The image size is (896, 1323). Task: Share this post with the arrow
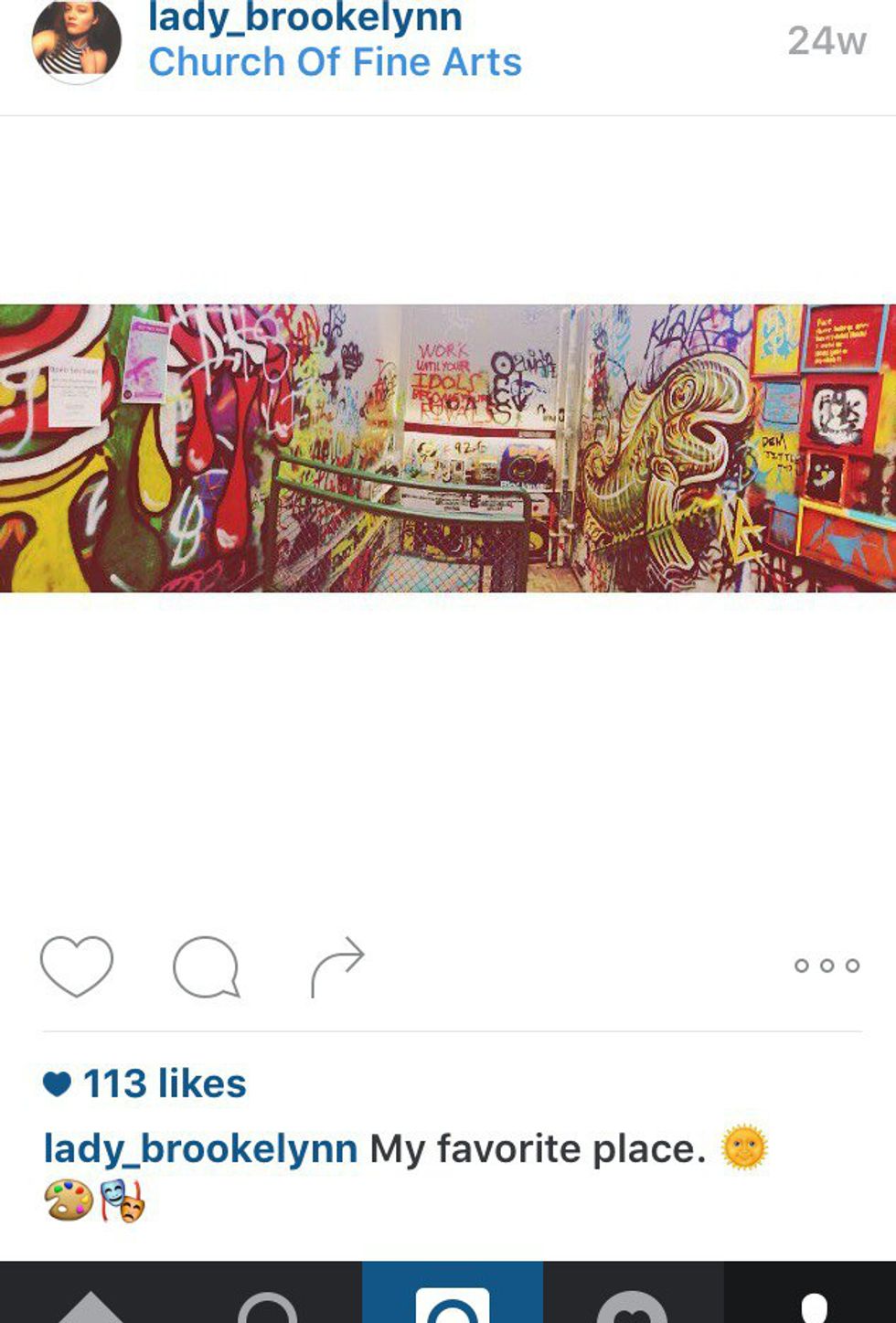click(337, 966)
